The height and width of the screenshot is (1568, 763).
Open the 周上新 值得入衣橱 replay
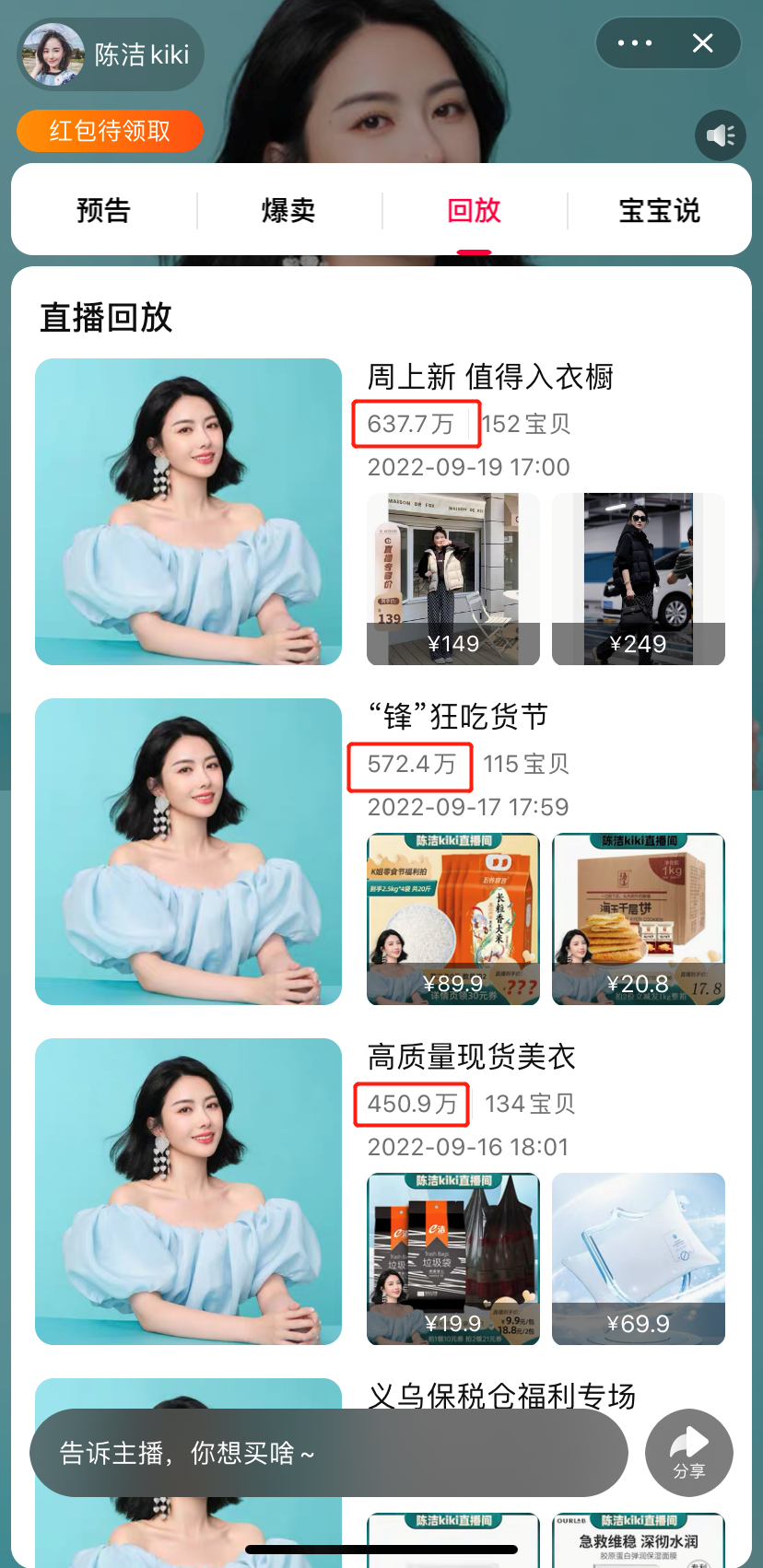188,511
